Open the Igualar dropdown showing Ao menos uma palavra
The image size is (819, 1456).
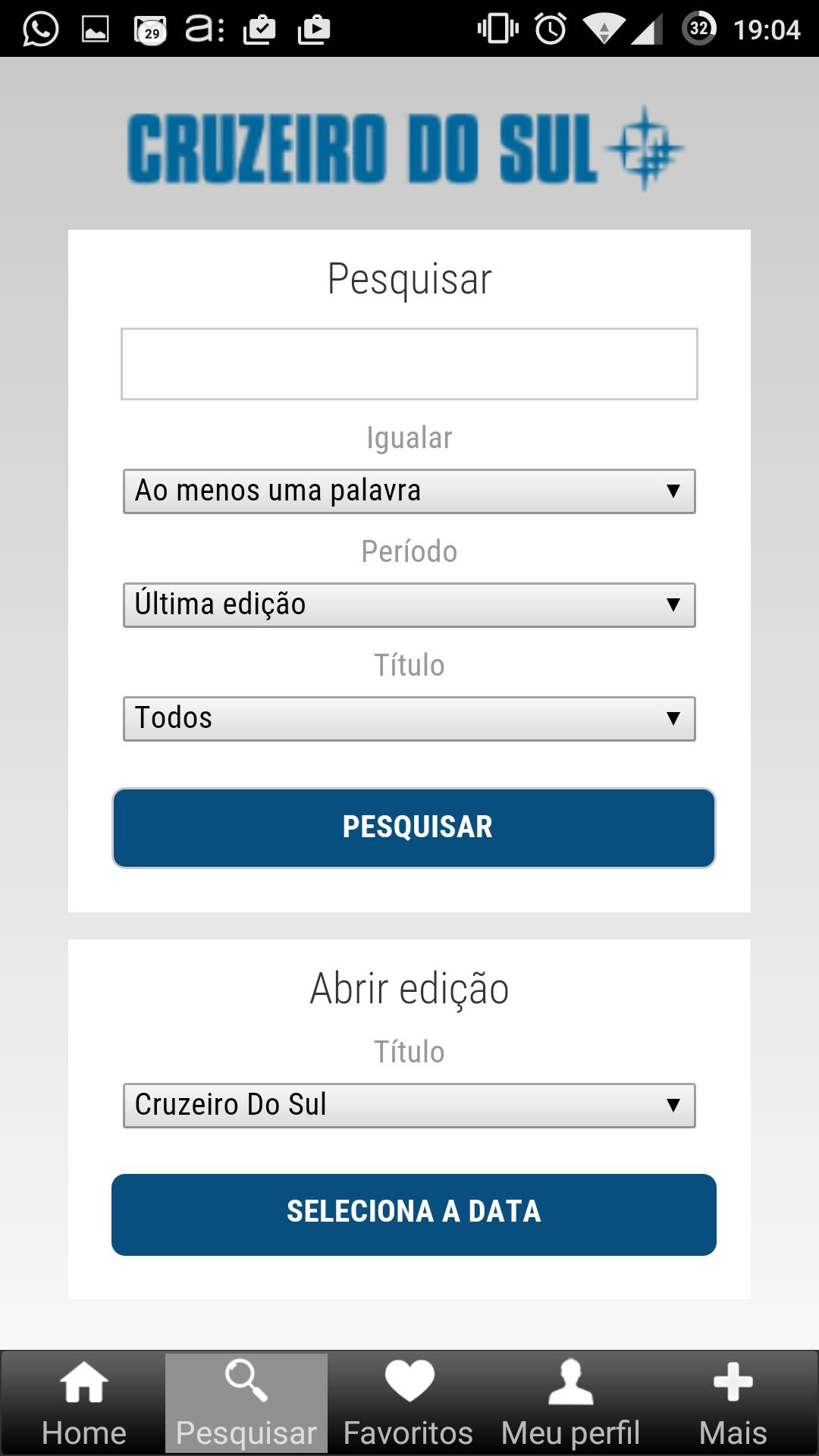(409, 491)
